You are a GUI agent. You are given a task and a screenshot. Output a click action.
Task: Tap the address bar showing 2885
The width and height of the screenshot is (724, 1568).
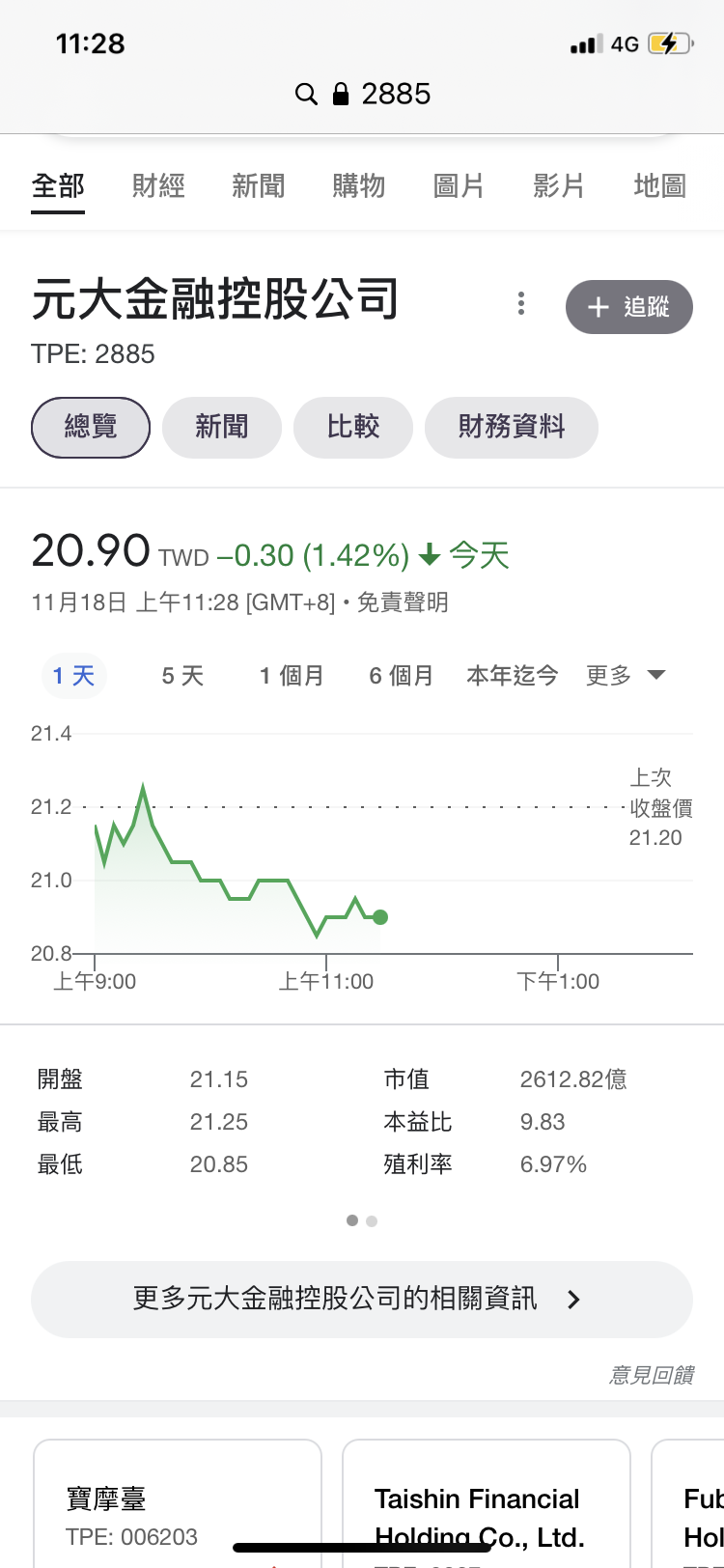pos(362,94)
